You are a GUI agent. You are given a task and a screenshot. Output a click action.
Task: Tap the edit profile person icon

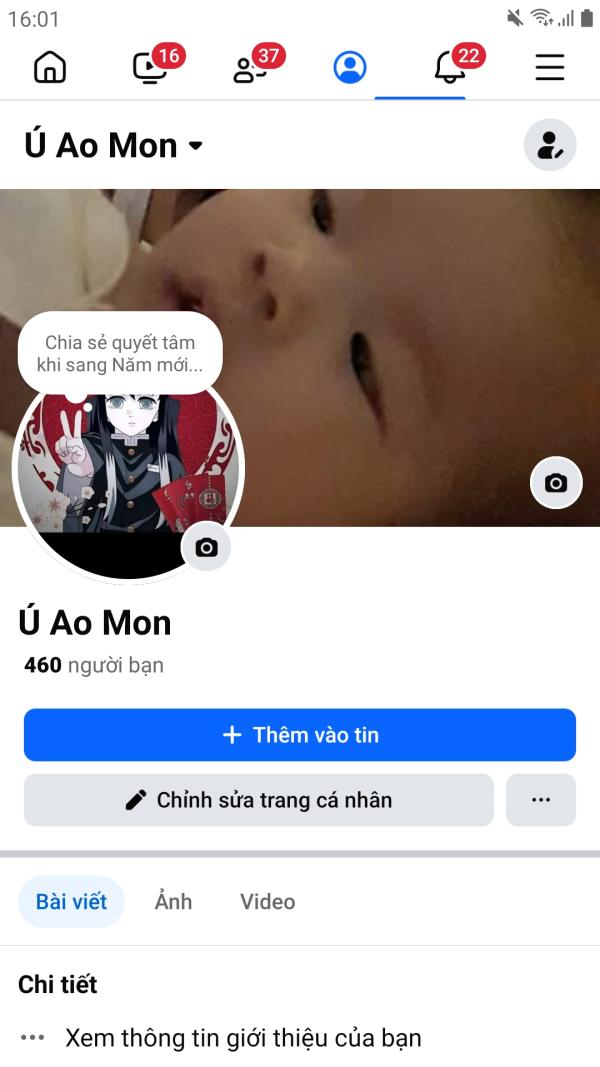[550, 145]
